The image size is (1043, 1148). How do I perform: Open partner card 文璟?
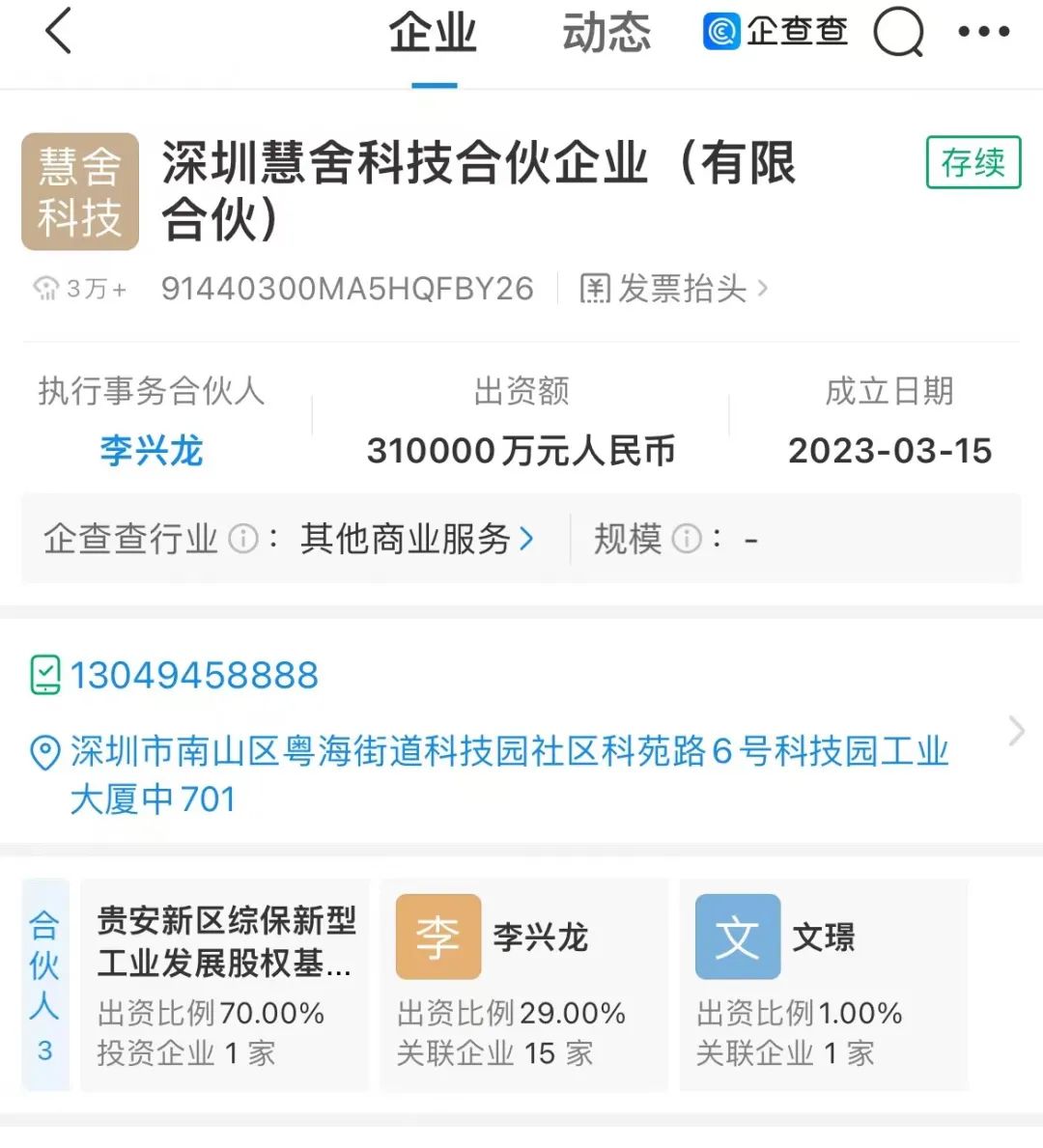[824, 985]
